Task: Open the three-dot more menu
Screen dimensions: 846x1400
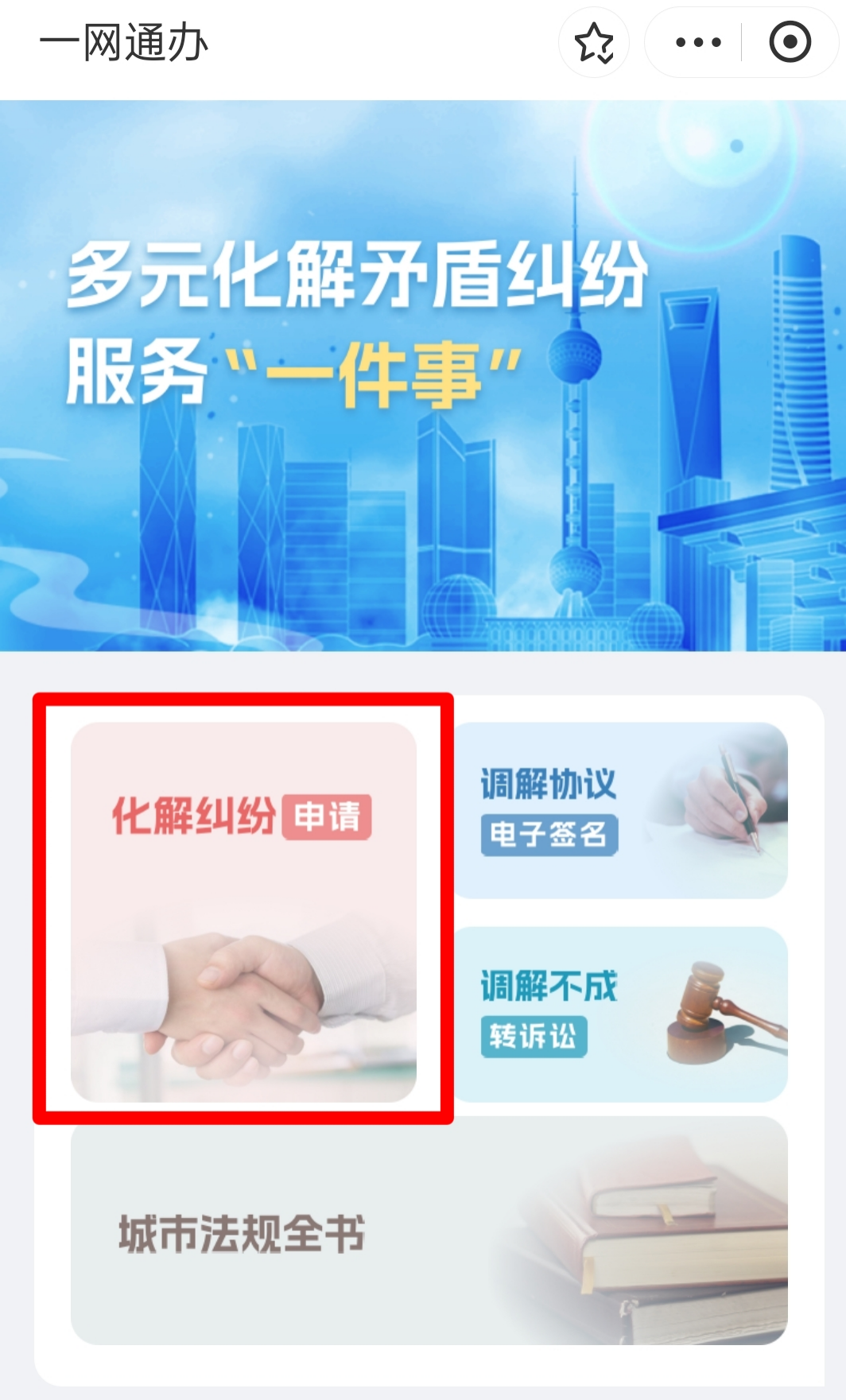Action: coord(698,43)
